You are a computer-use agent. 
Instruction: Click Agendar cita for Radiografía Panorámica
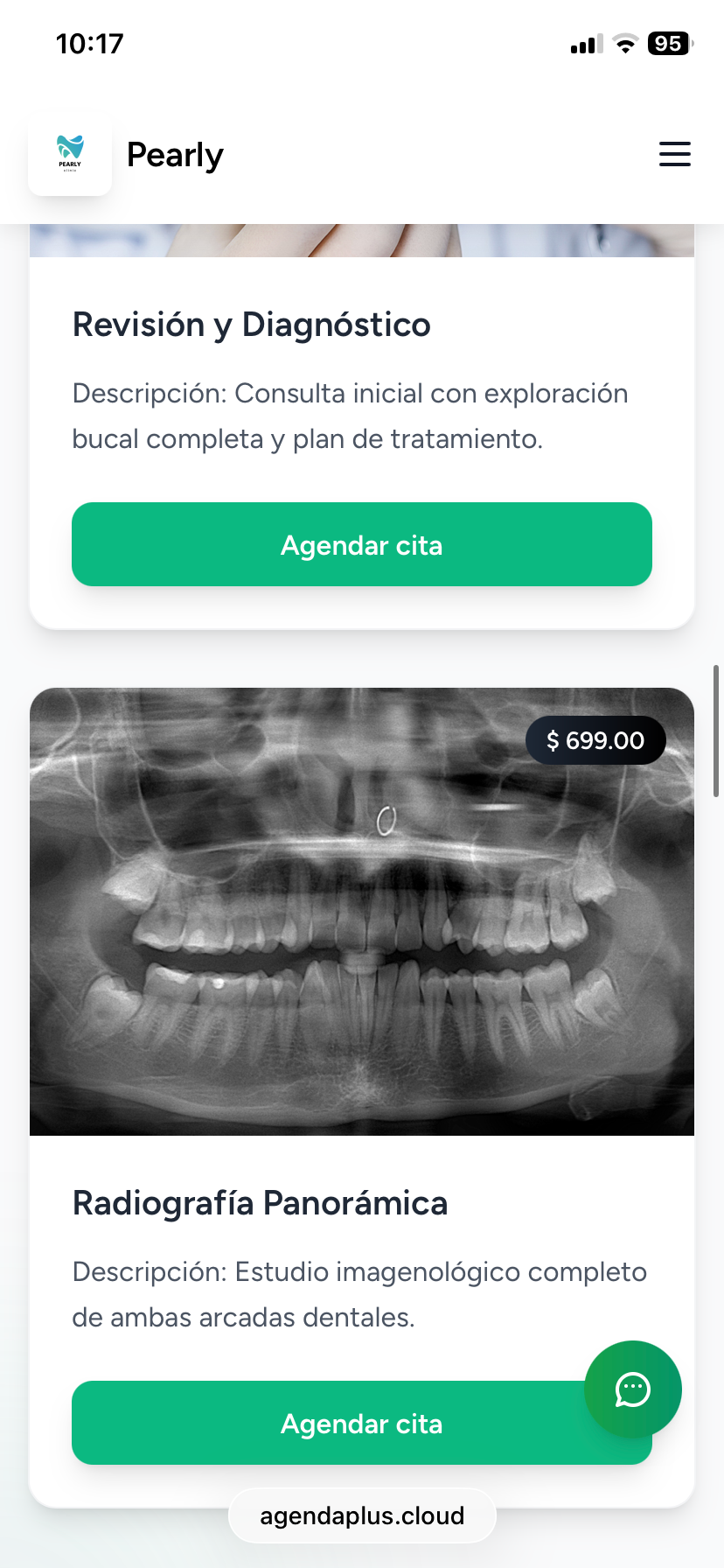[361, 1423]
